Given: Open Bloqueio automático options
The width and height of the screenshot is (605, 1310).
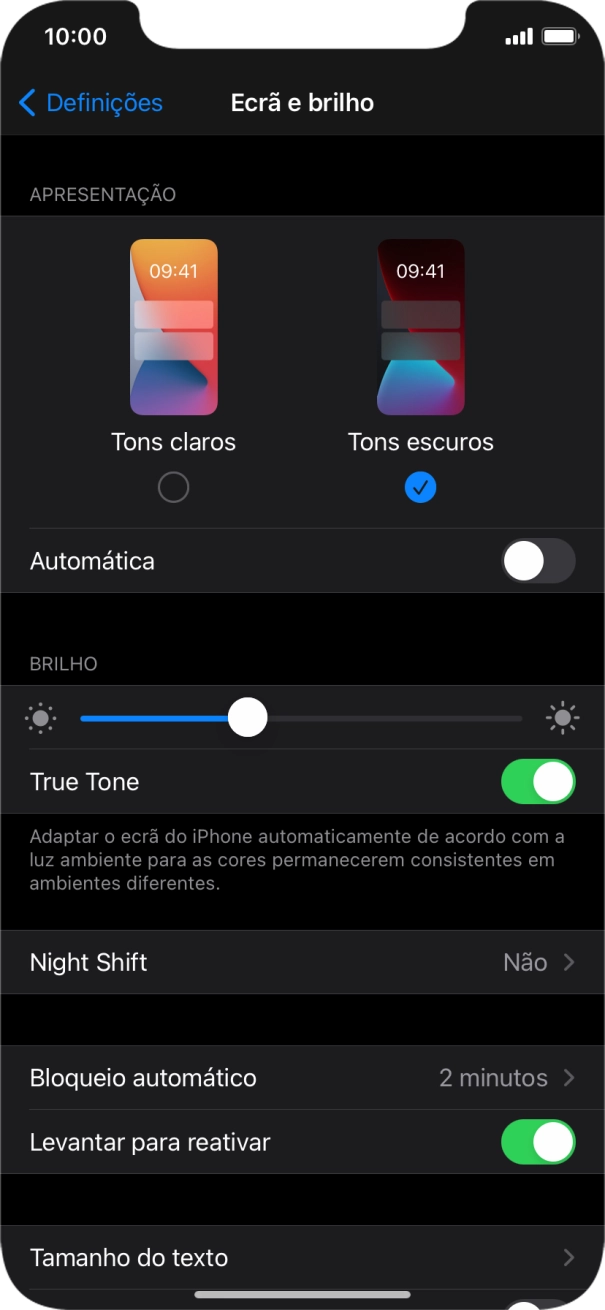Looking at the screenshot, I should [302, 1078].
